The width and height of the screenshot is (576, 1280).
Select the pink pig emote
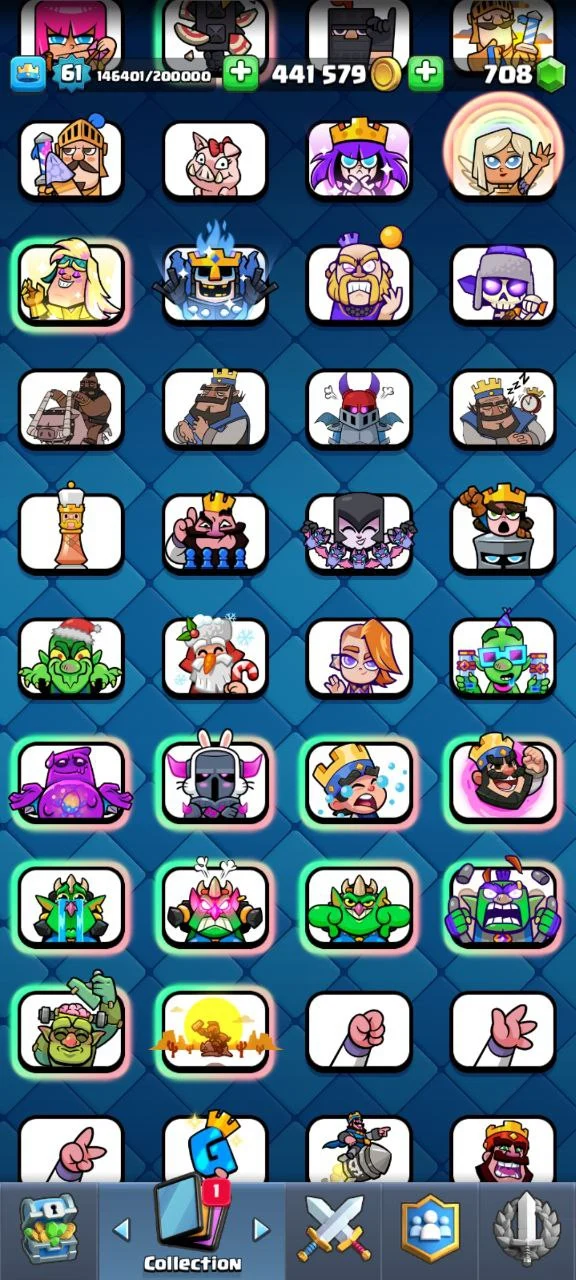point(215,160)
